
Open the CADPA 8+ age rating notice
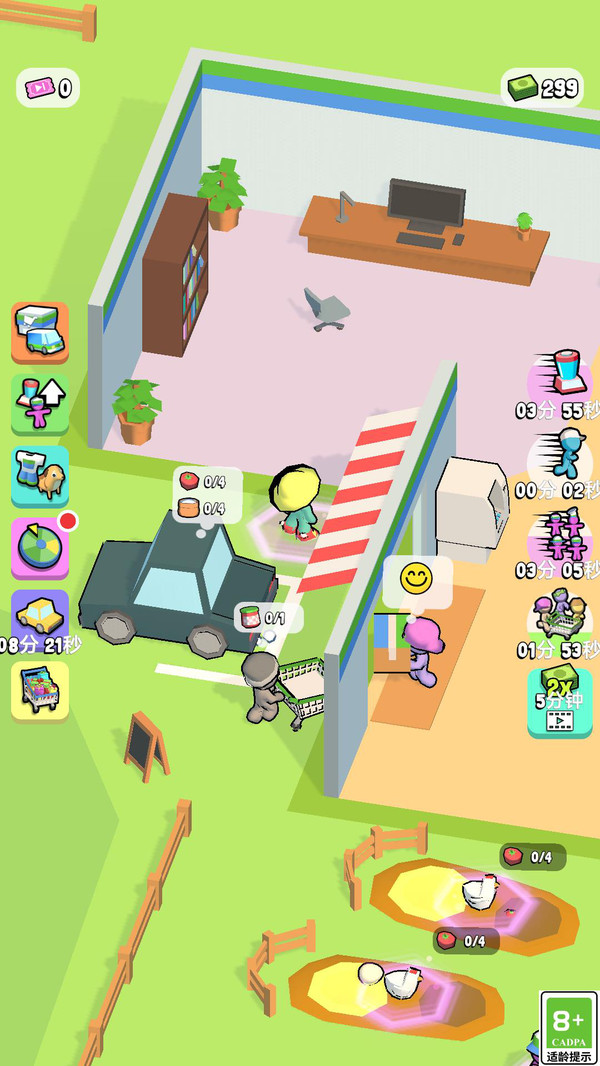pos(568,1028)
